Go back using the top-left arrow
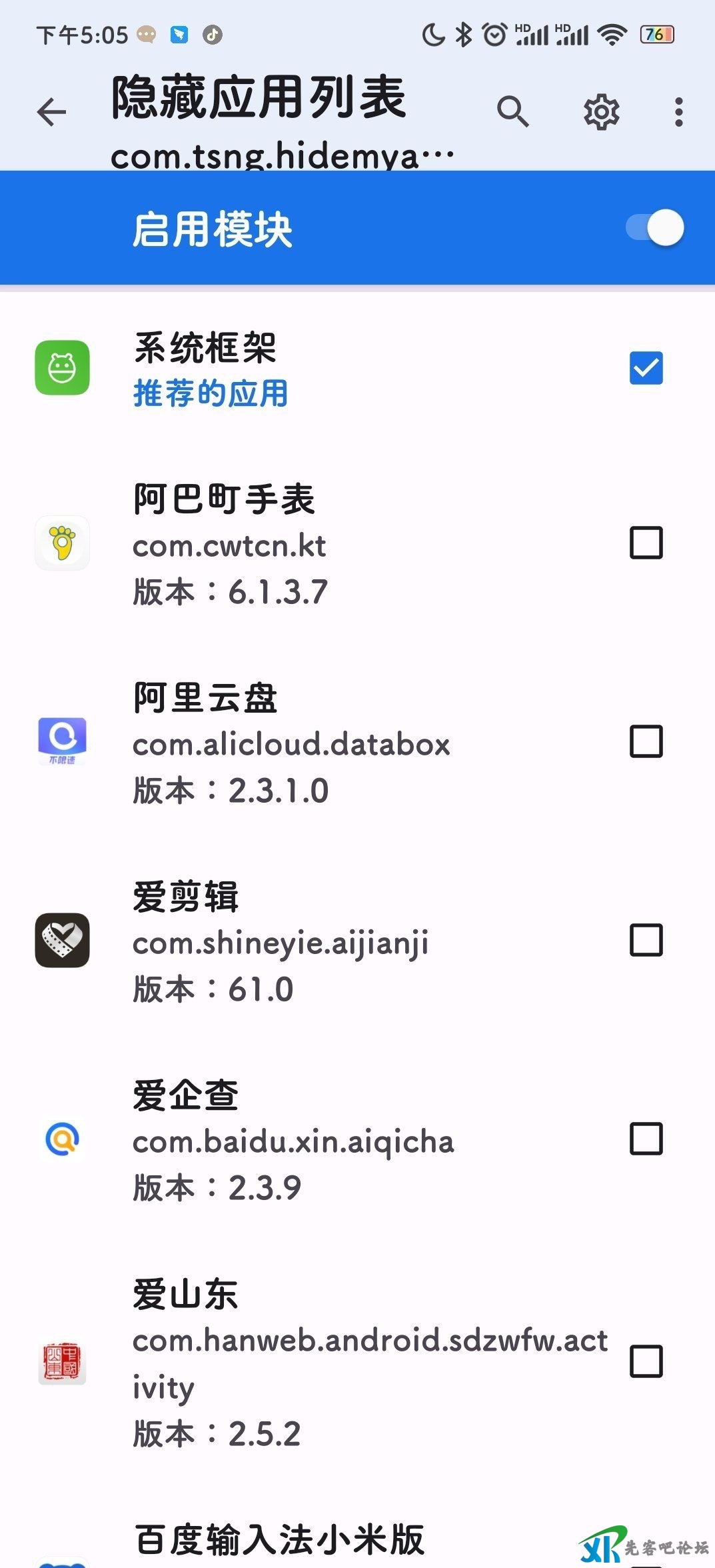 [x=52, y=112]
